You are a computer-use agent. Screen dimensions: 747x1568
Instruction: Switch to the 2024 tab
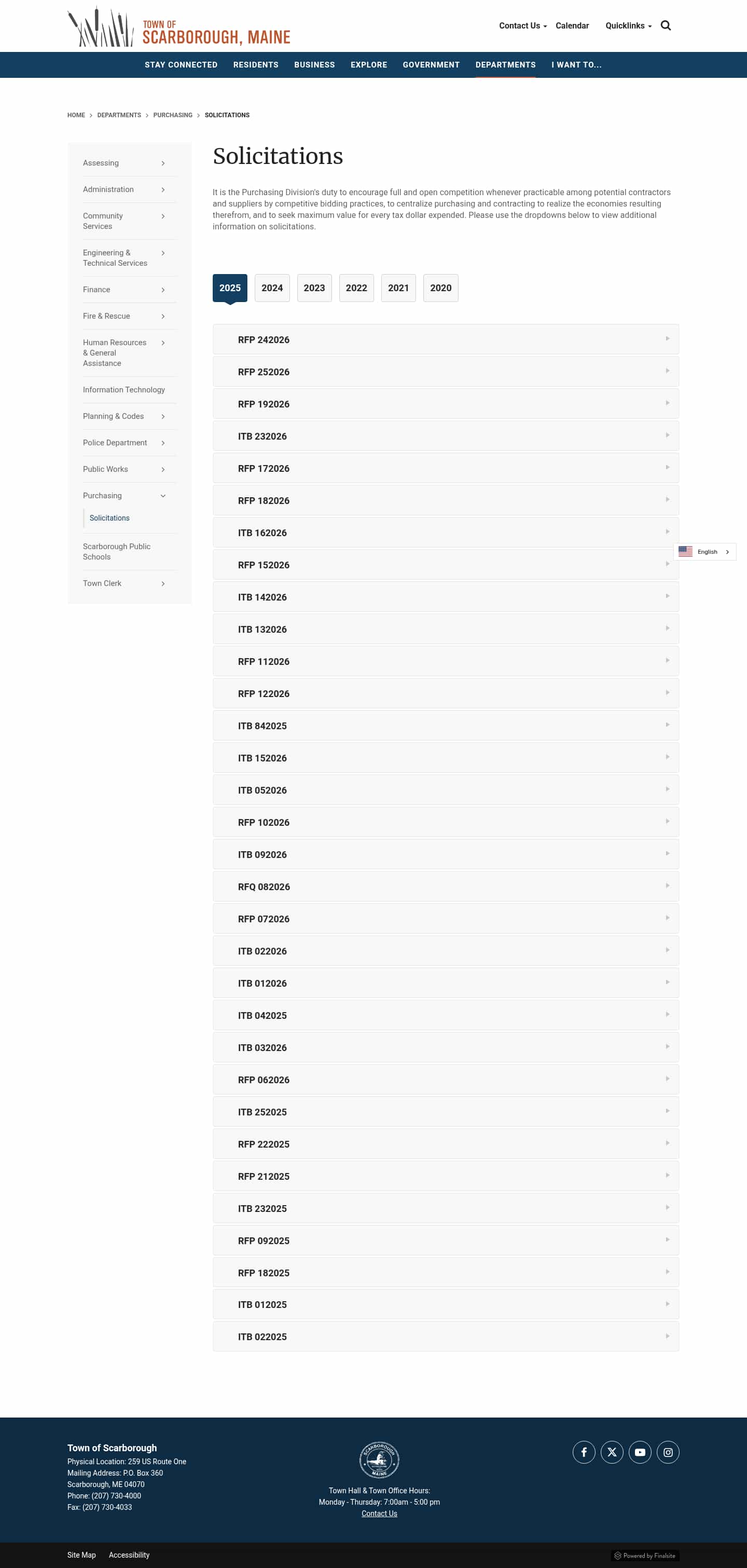pos(272,288)
